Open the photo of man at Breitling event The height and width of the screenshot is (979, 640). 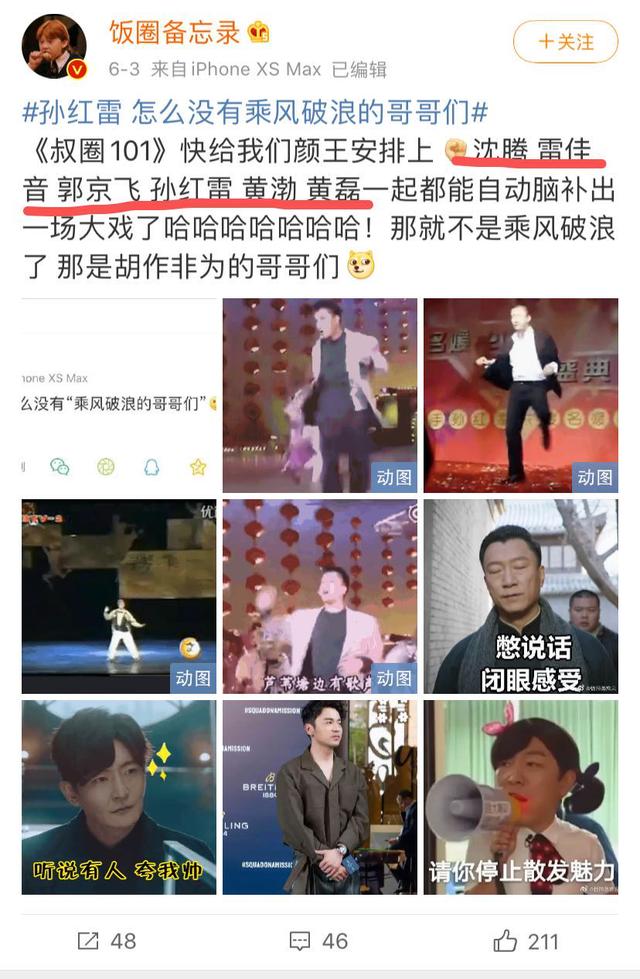point(319,797)
